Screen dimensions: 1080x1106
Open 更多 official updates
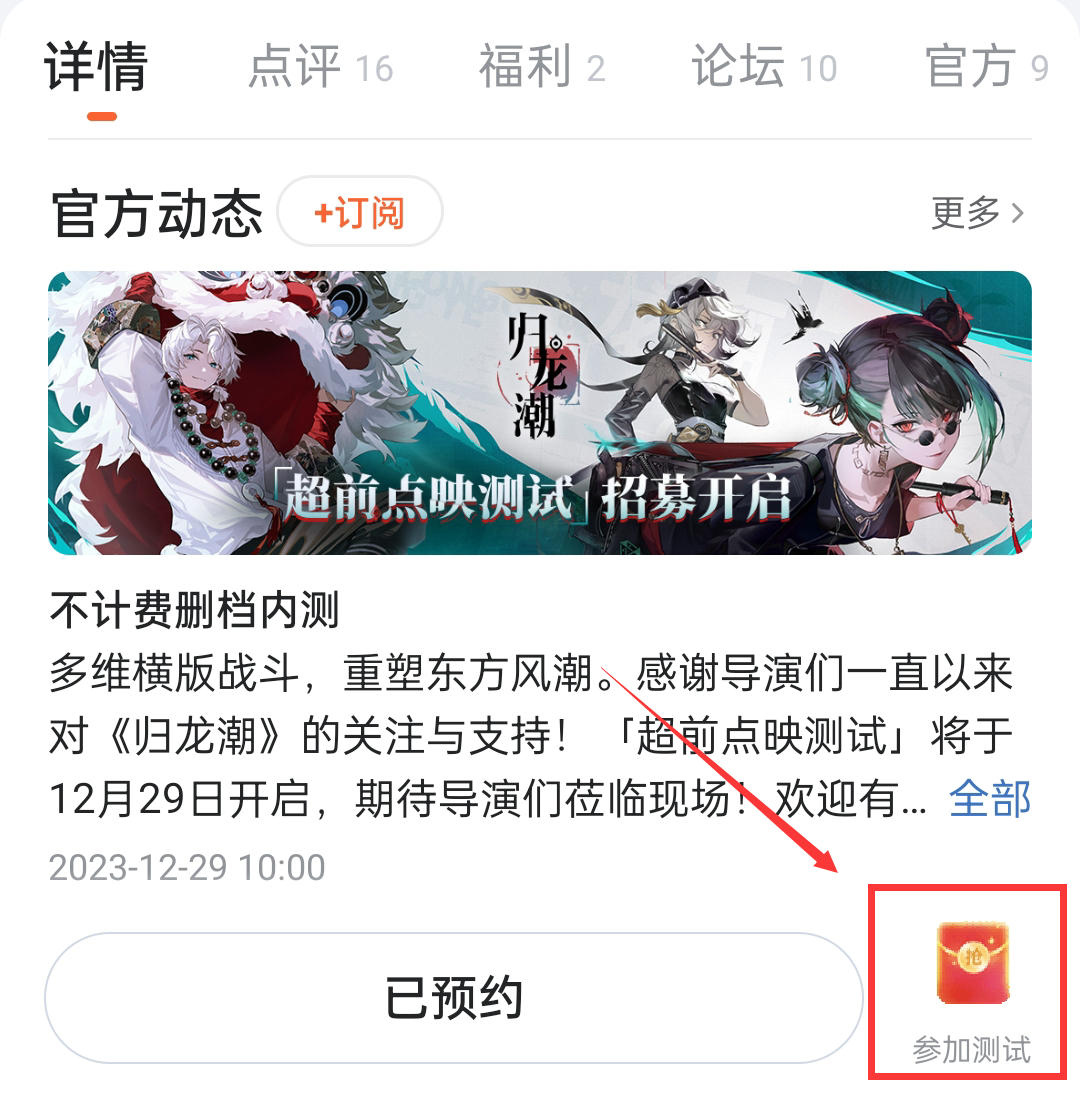point(976,212)
